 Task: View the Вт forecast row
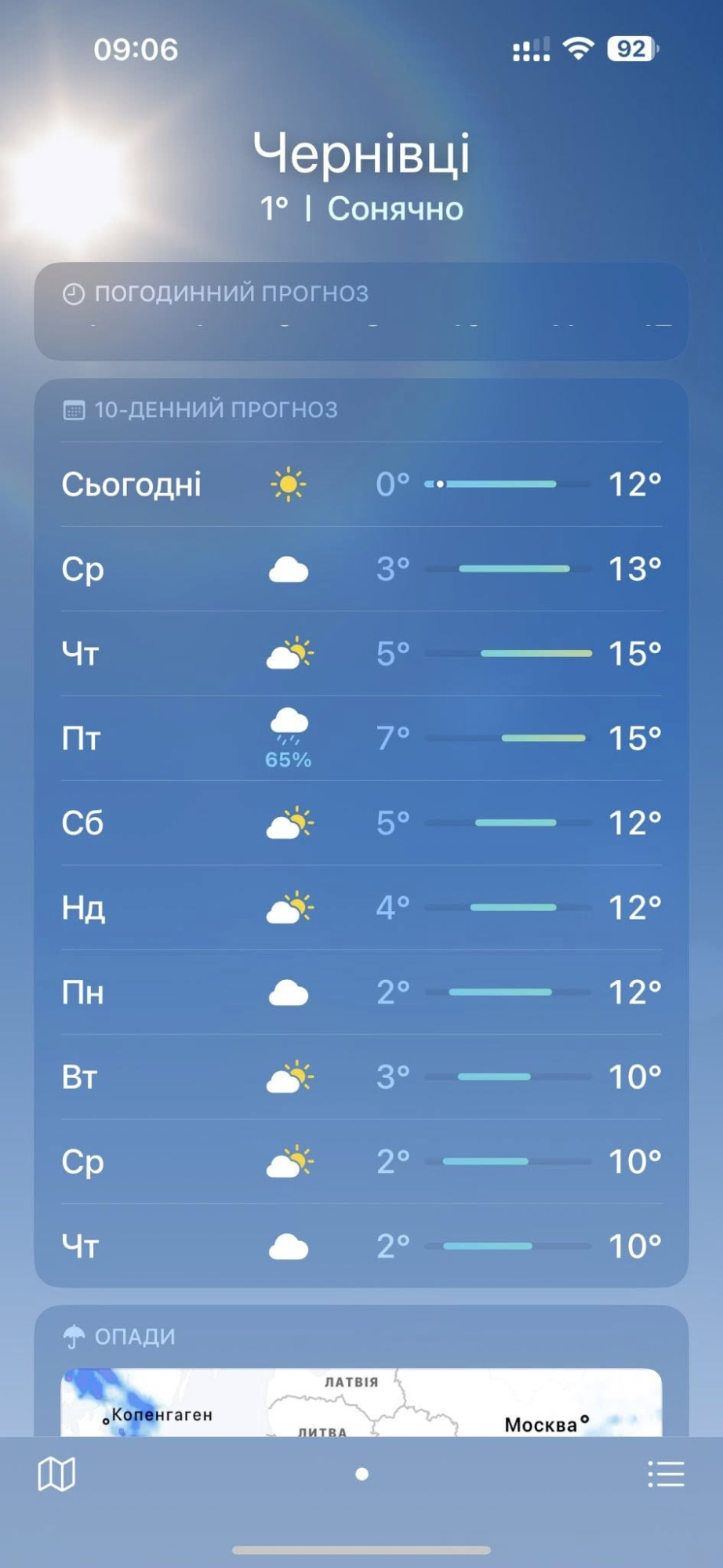click(361, 1077)
